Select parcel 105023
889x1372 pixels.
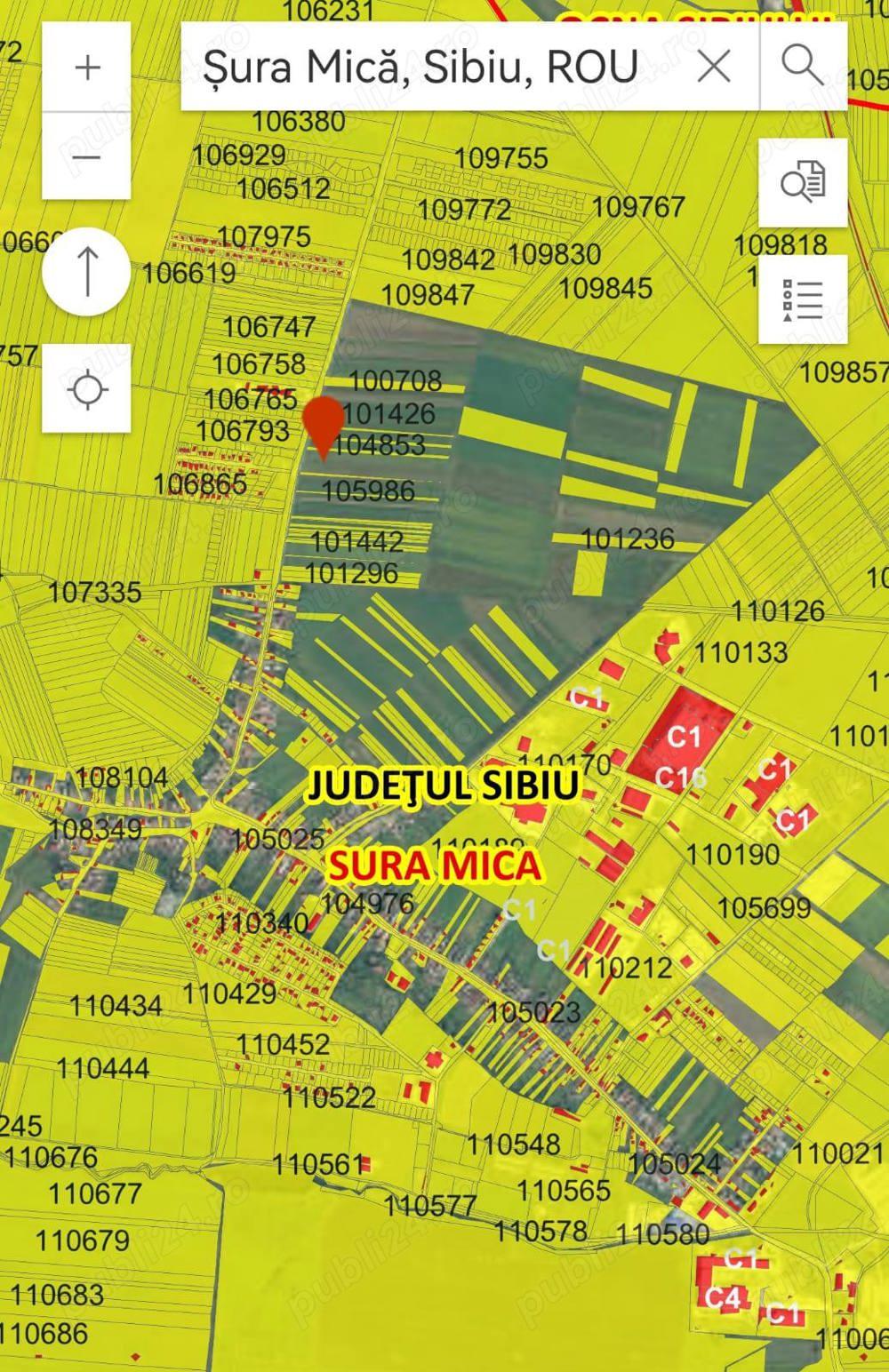(x=536, y=1010)
